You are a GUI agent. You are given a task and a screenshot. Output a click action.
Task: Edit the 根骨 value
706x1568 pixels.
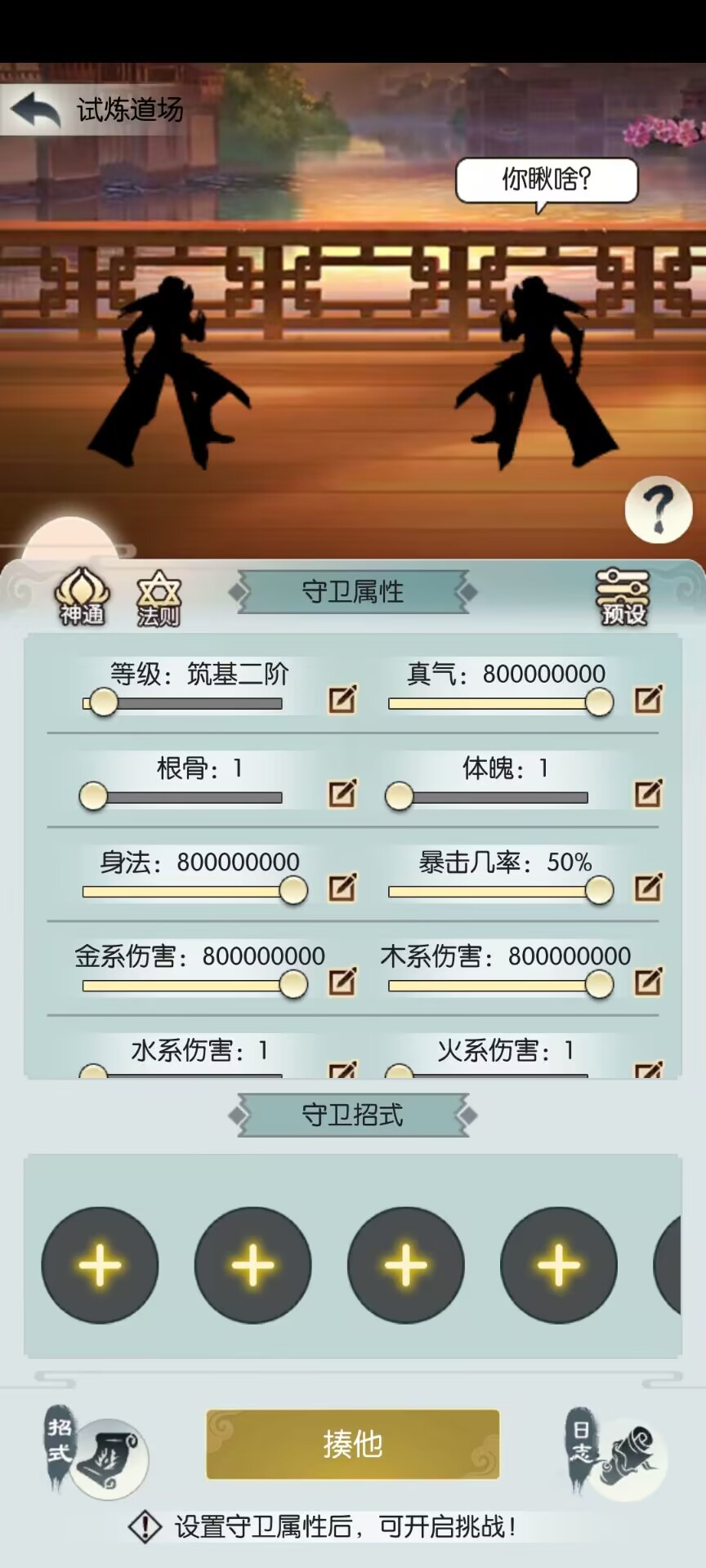[342, 794]
